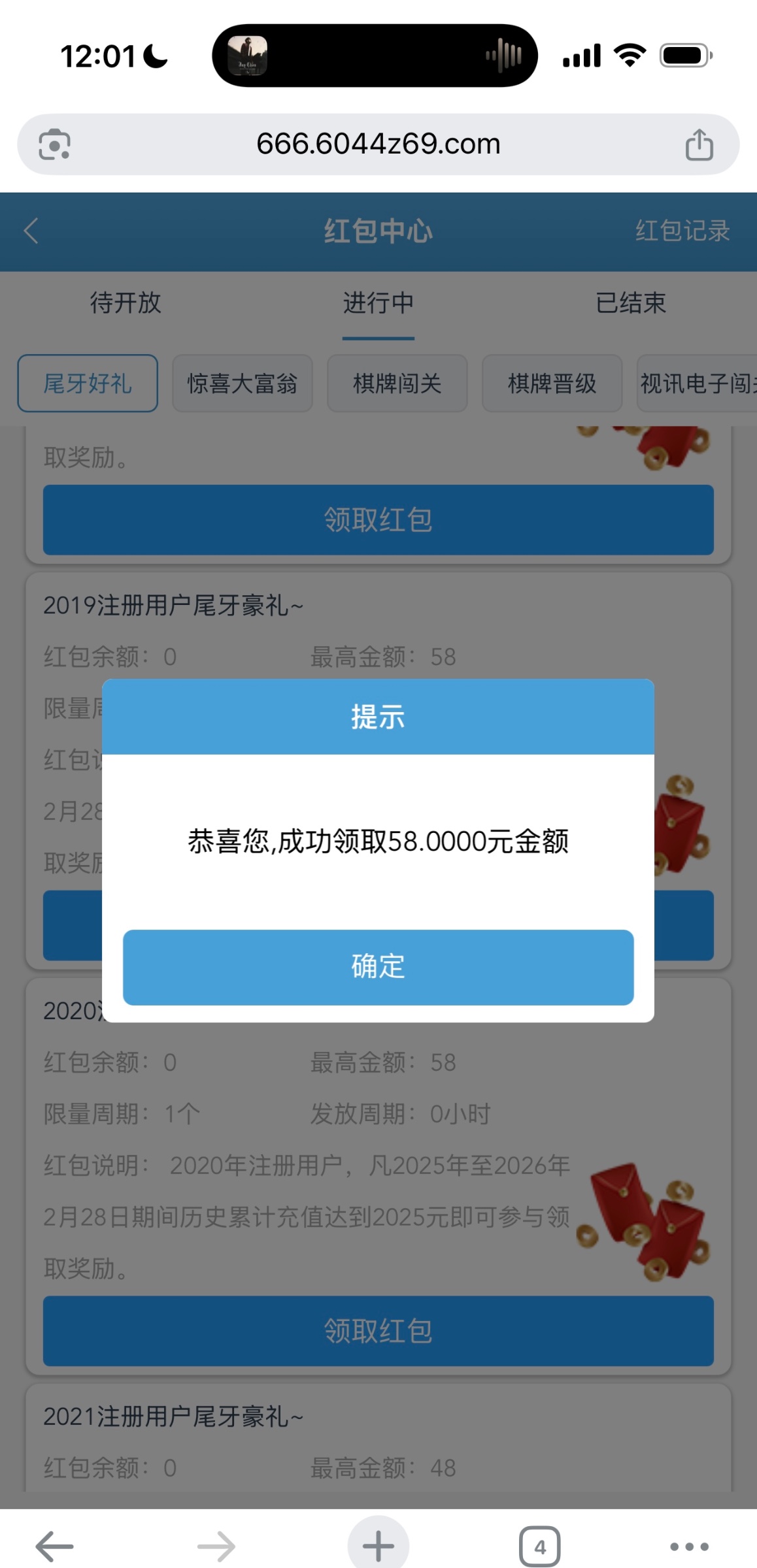The width and height of the screenshot is (757, 1568).
Task: Select the 惊喜大富翁 chip
Action: tap(243, 384)
